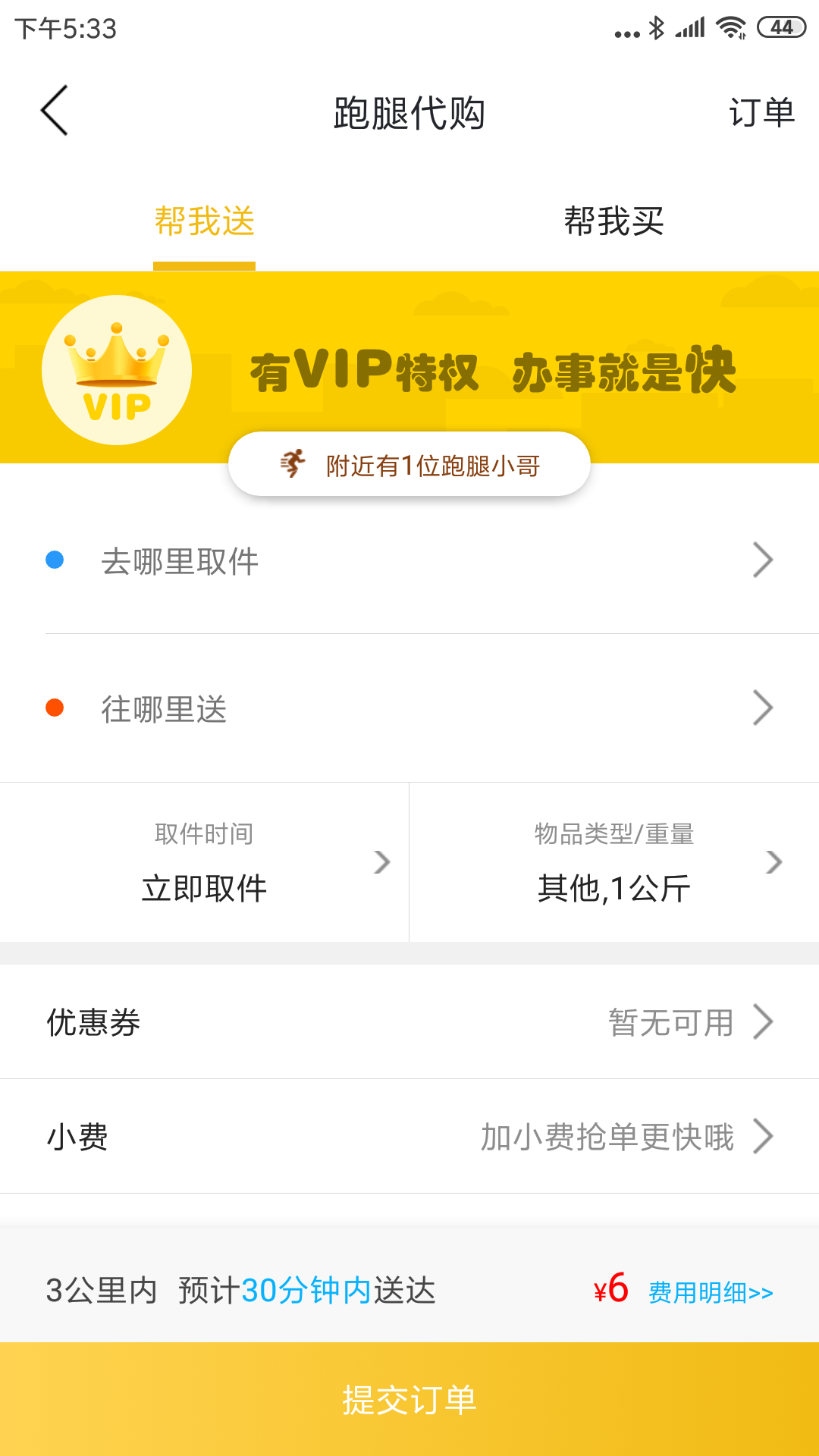Tap 提交订单 to submit order
The image size is (819, 1456).
tap(409, 1399)
